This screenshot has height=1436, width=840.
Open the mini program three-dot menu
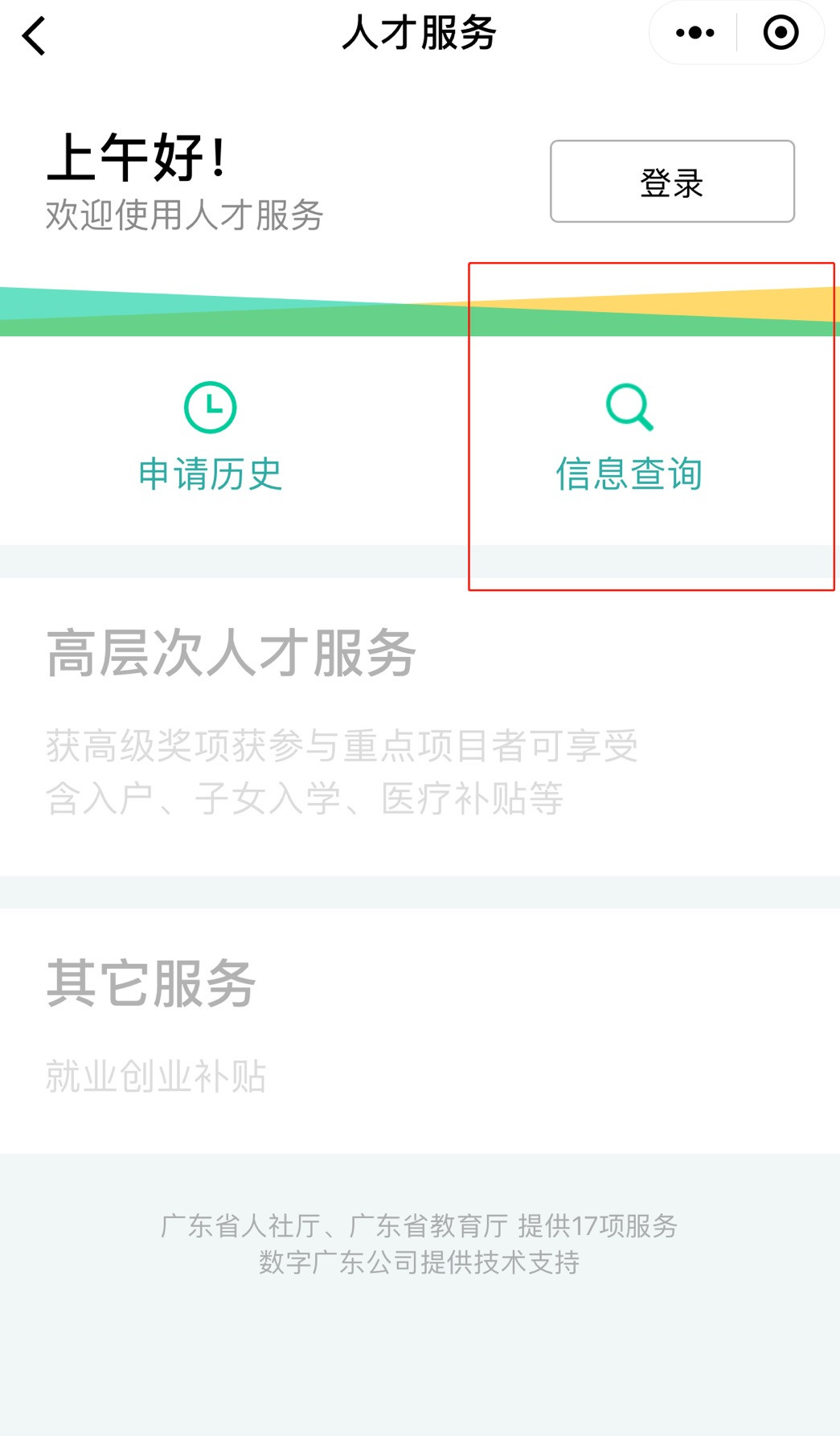click(x=695, y=33)
